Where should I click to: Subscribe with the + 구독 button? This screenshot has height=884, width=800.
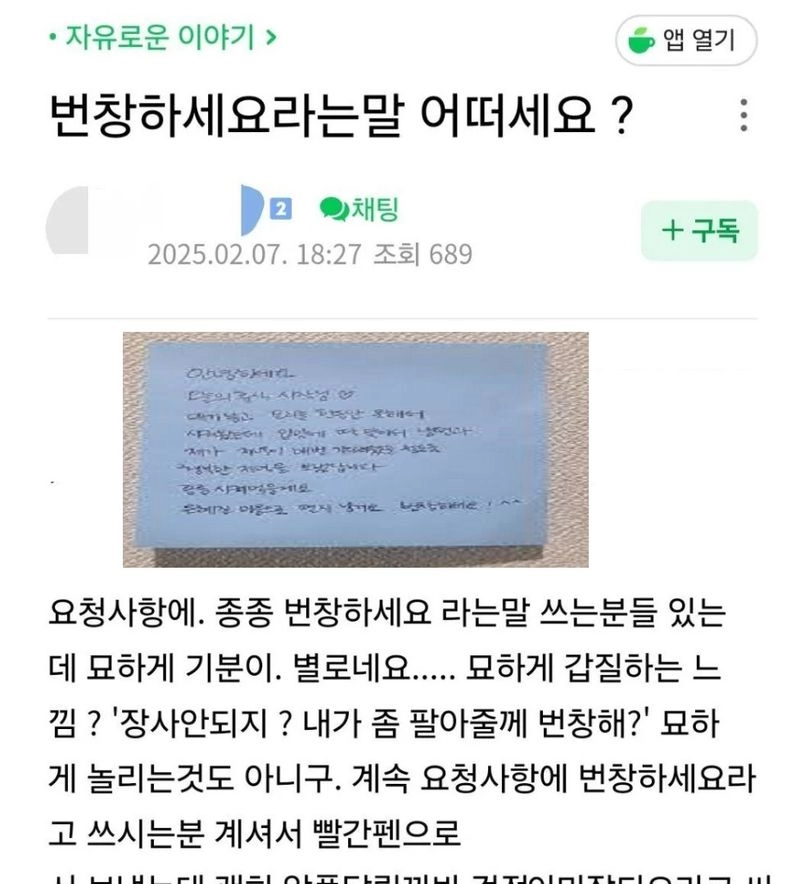click(699, 231)
